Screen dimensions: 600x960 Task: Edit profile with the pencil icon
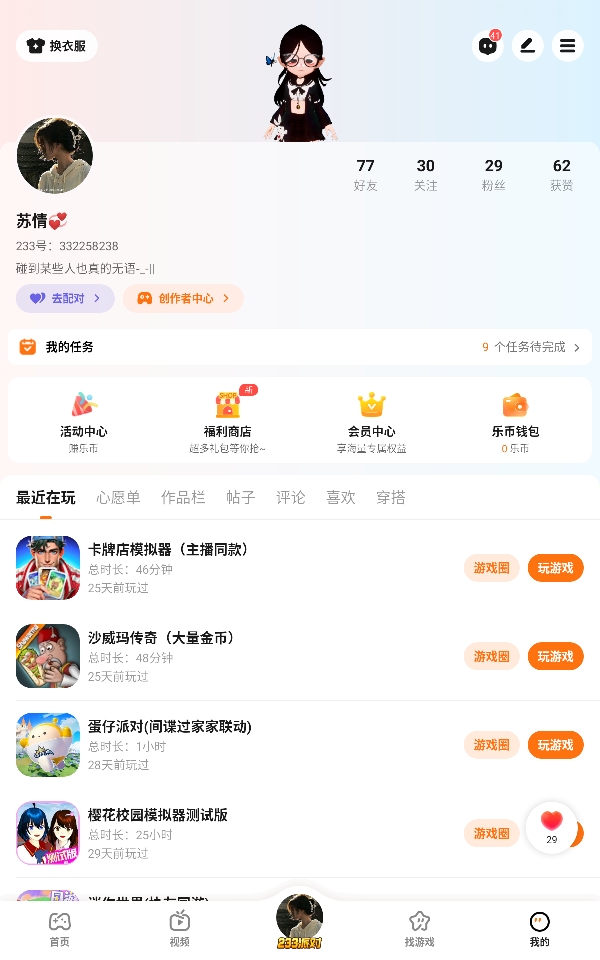[528, 46]
